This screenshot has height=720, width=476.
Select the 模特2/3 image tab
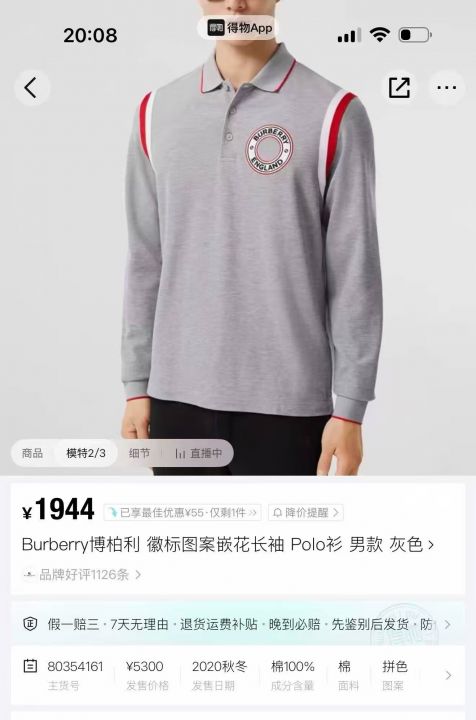86,453
